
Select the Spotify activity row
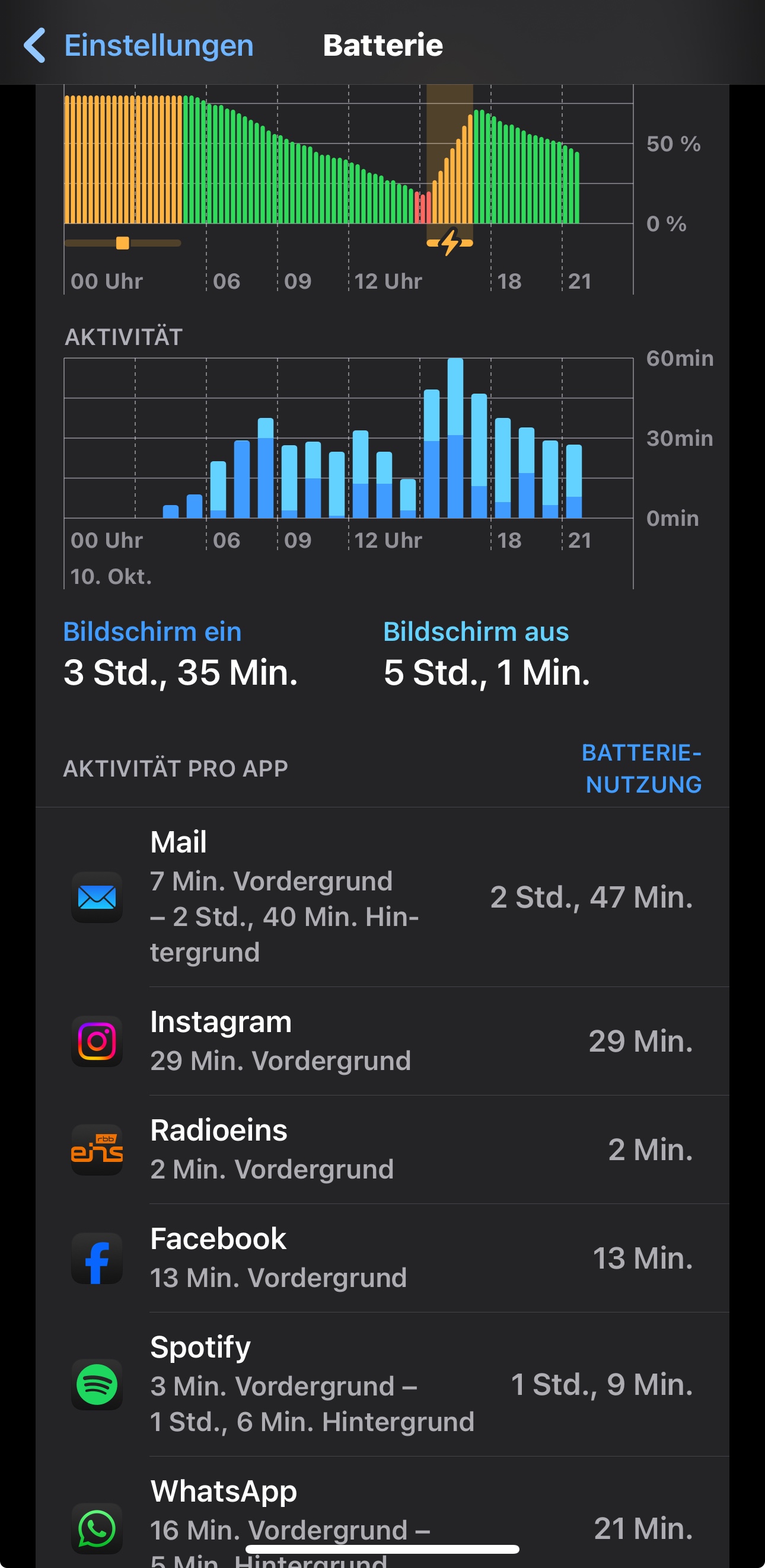(382, 1384)
